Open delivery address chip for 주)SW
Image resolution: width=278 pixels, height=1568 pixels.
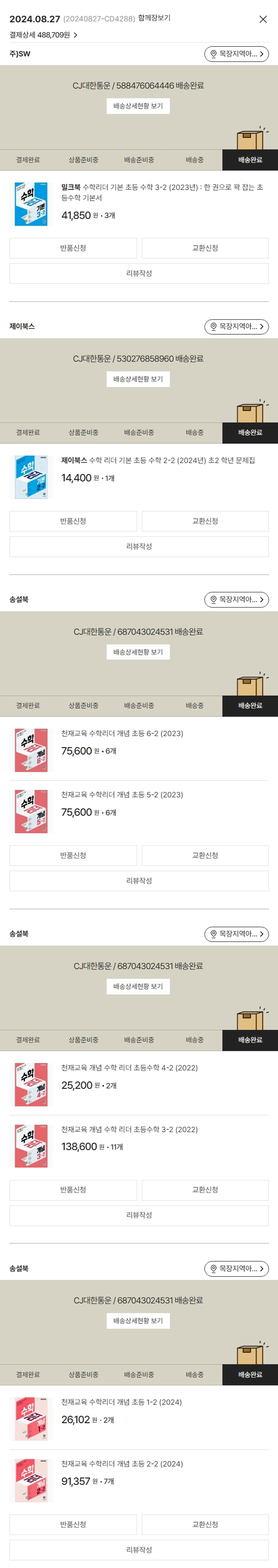(236, 54)
